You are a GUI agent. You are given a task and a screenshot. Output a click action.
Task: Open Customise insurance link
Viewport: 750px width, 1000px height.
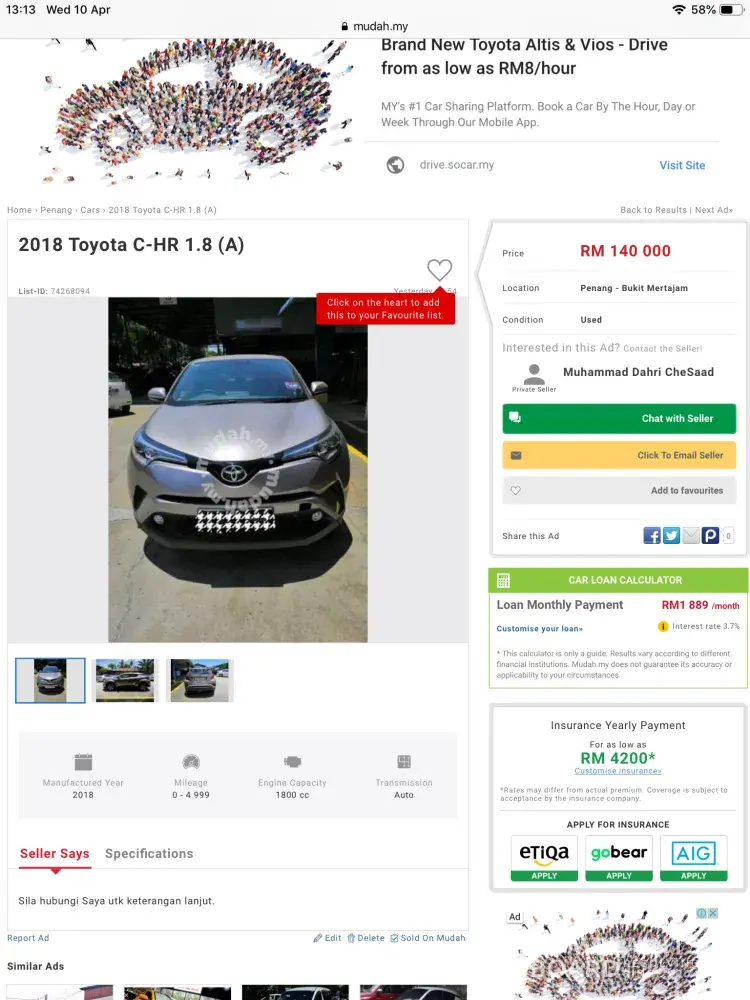(x=618, y=771)
